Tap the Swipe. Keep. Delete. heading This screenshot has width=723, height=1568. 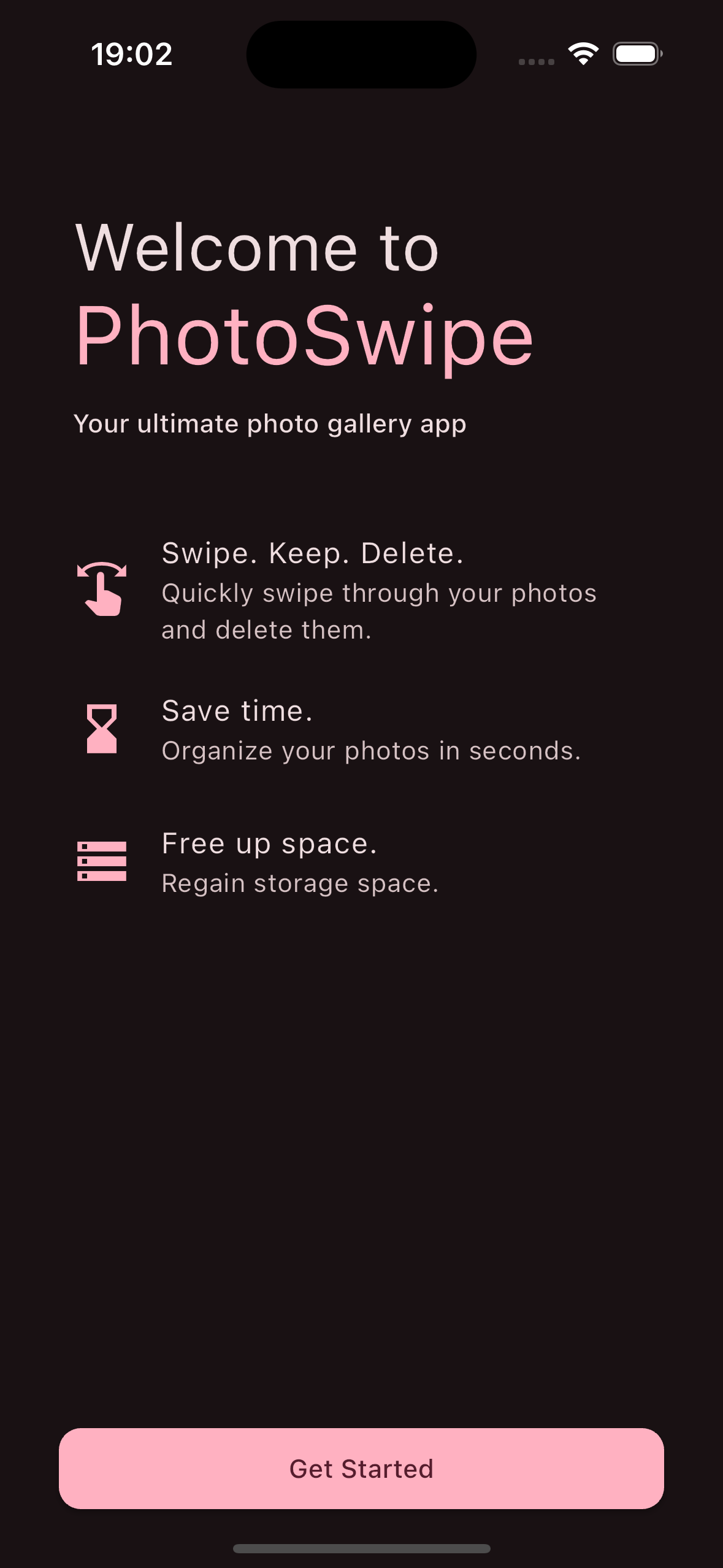(312, 554)
